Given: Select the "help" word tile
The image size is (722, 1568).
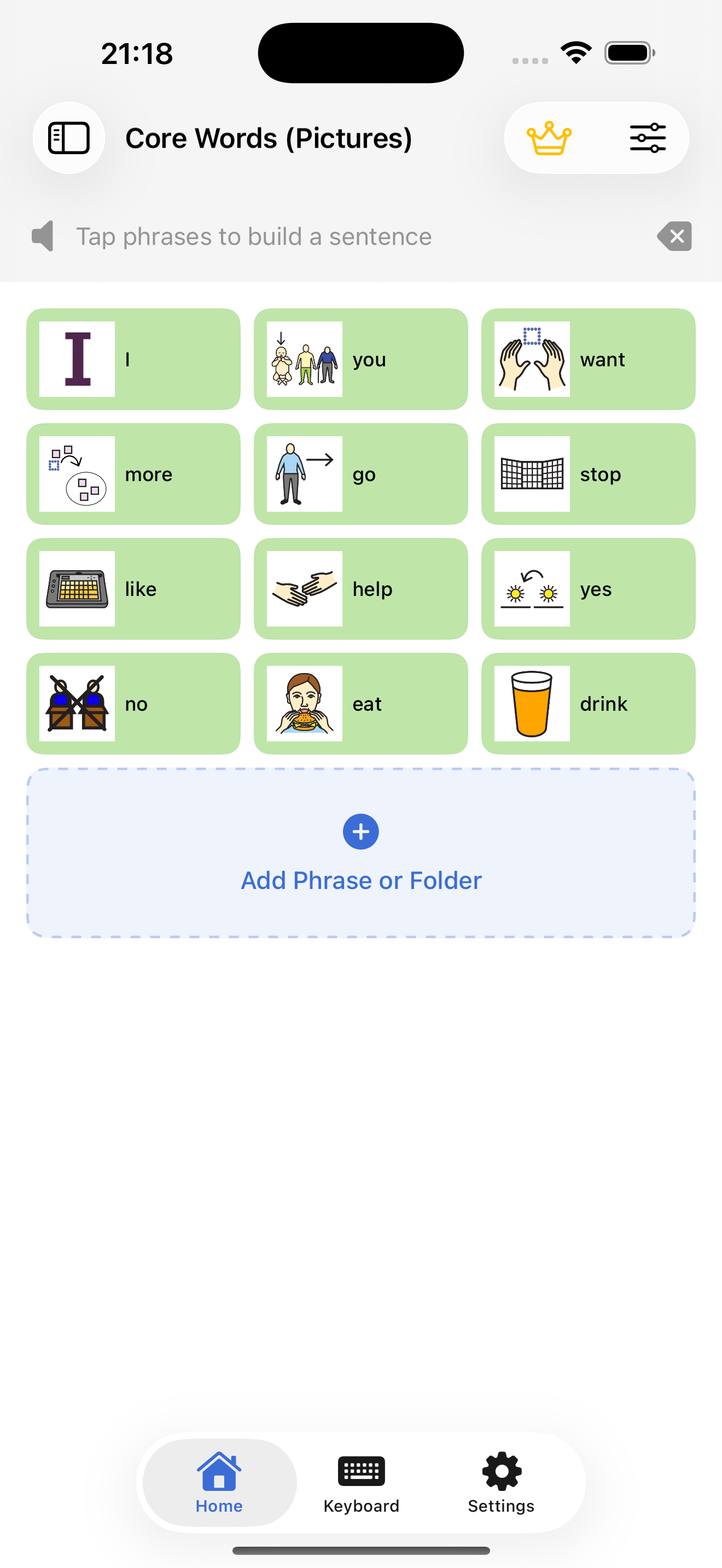Looking at the screenshot, I should point(361,589).
